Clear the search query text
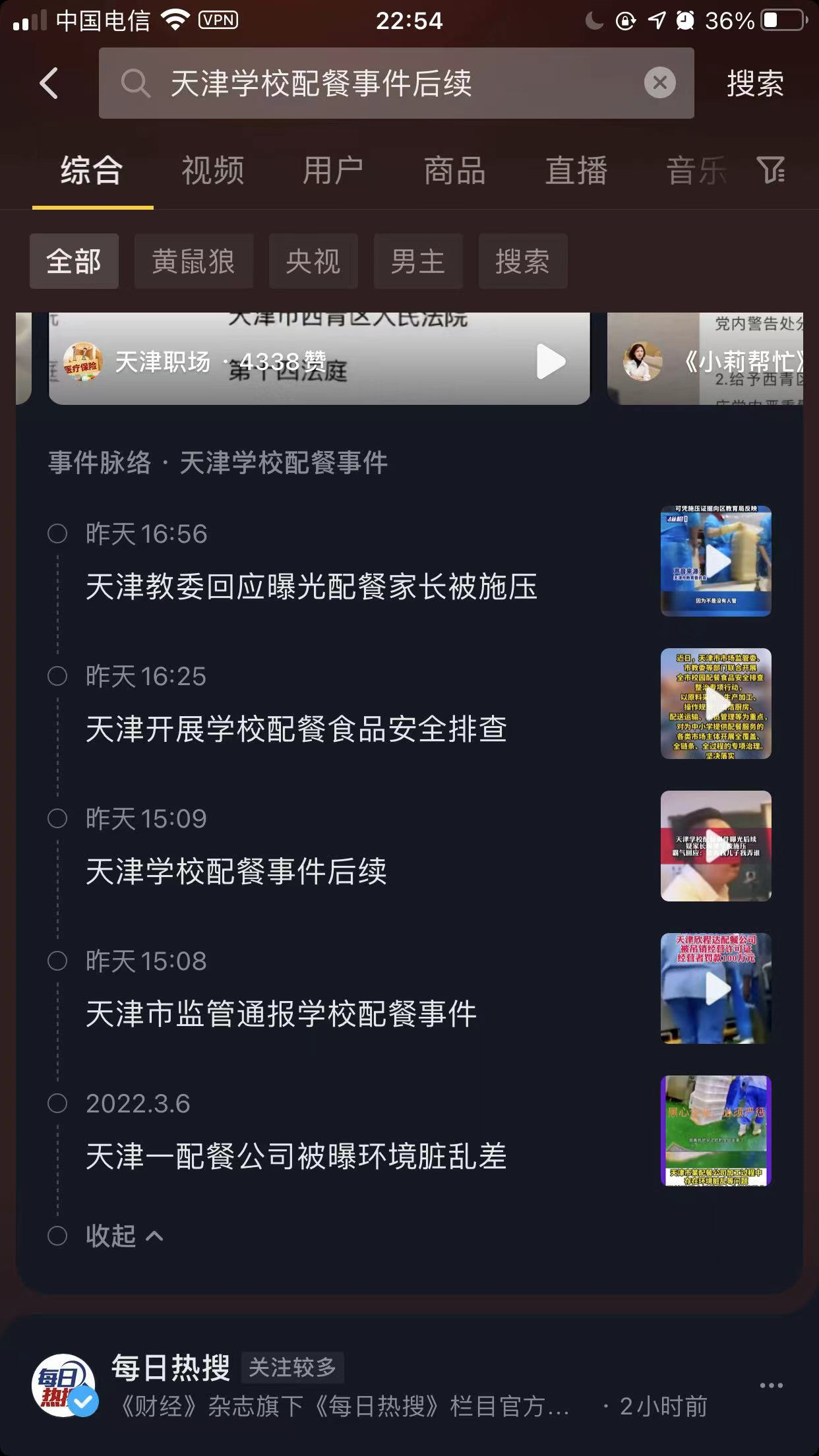819x1456 pixels. click(659, 84)
